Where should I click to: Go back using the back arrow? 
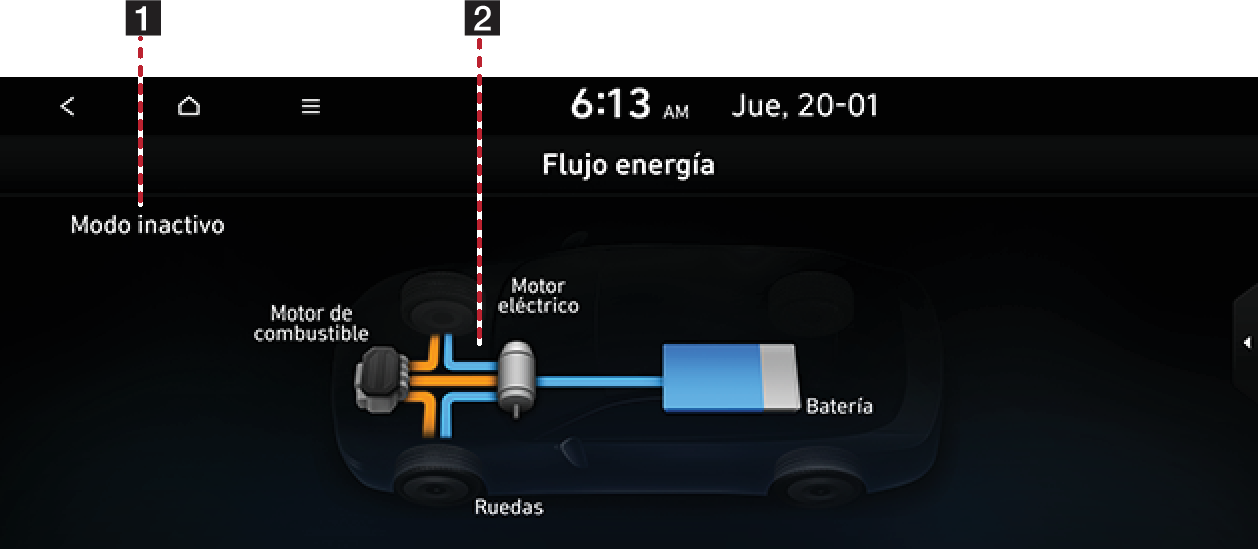point(67,106)
